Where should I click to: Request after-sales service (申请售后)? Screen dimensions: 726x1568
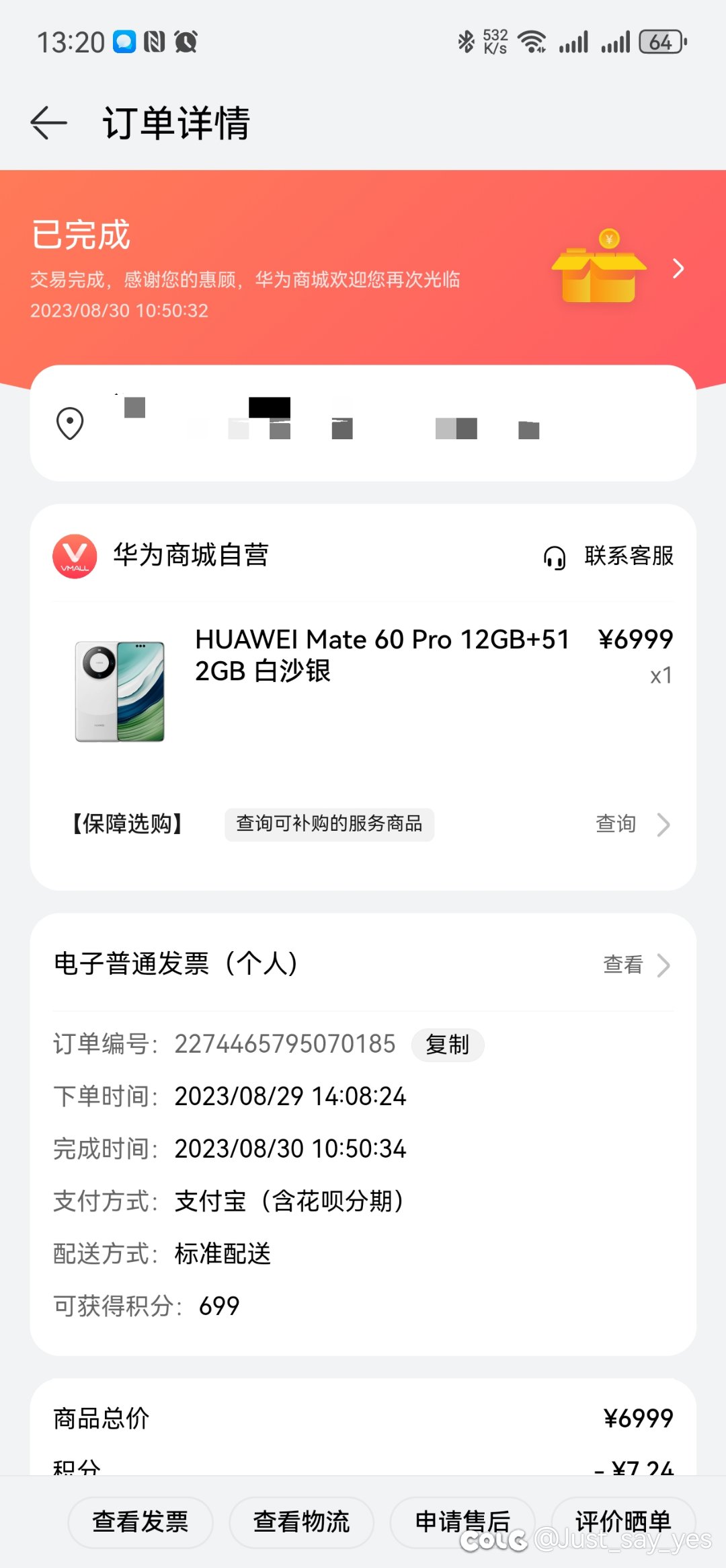462,1522
